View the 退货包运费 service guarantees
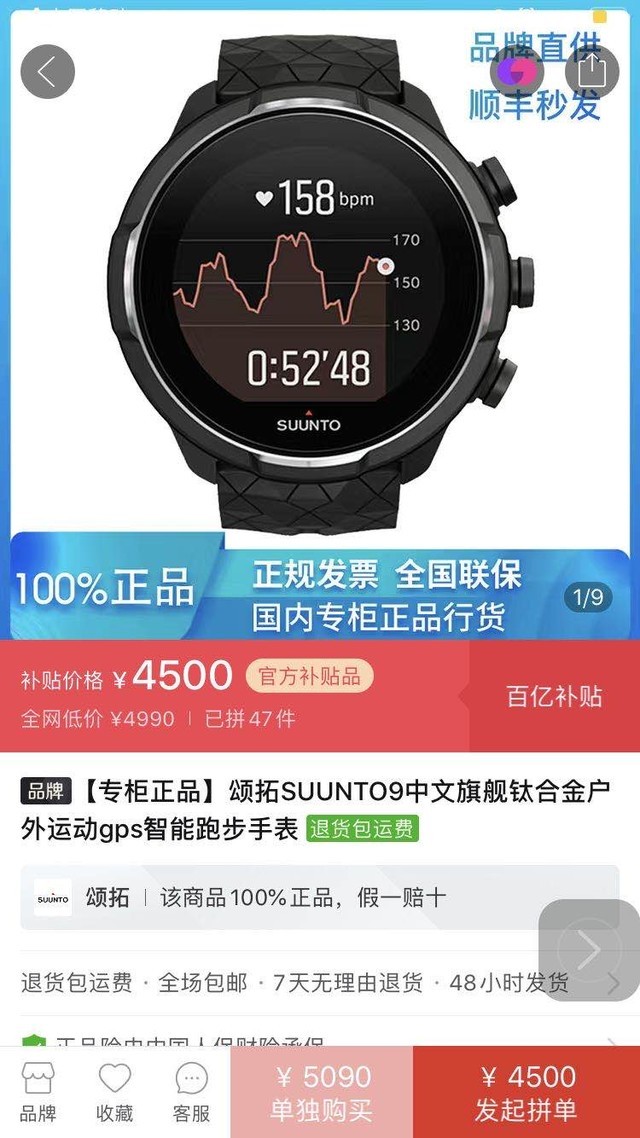The height and width of the screenshot is (1138, 640). coord(300,983)
